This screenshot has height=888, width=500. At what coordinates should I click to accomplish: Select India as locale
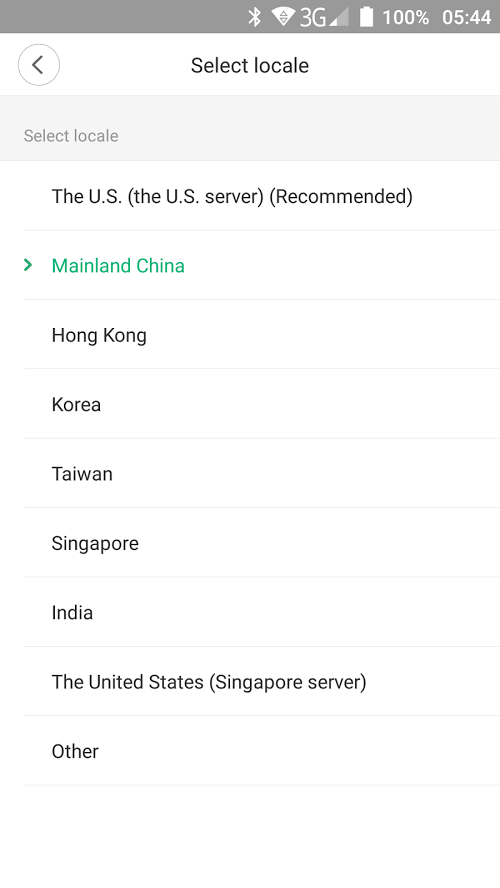(x=250, y=612)
